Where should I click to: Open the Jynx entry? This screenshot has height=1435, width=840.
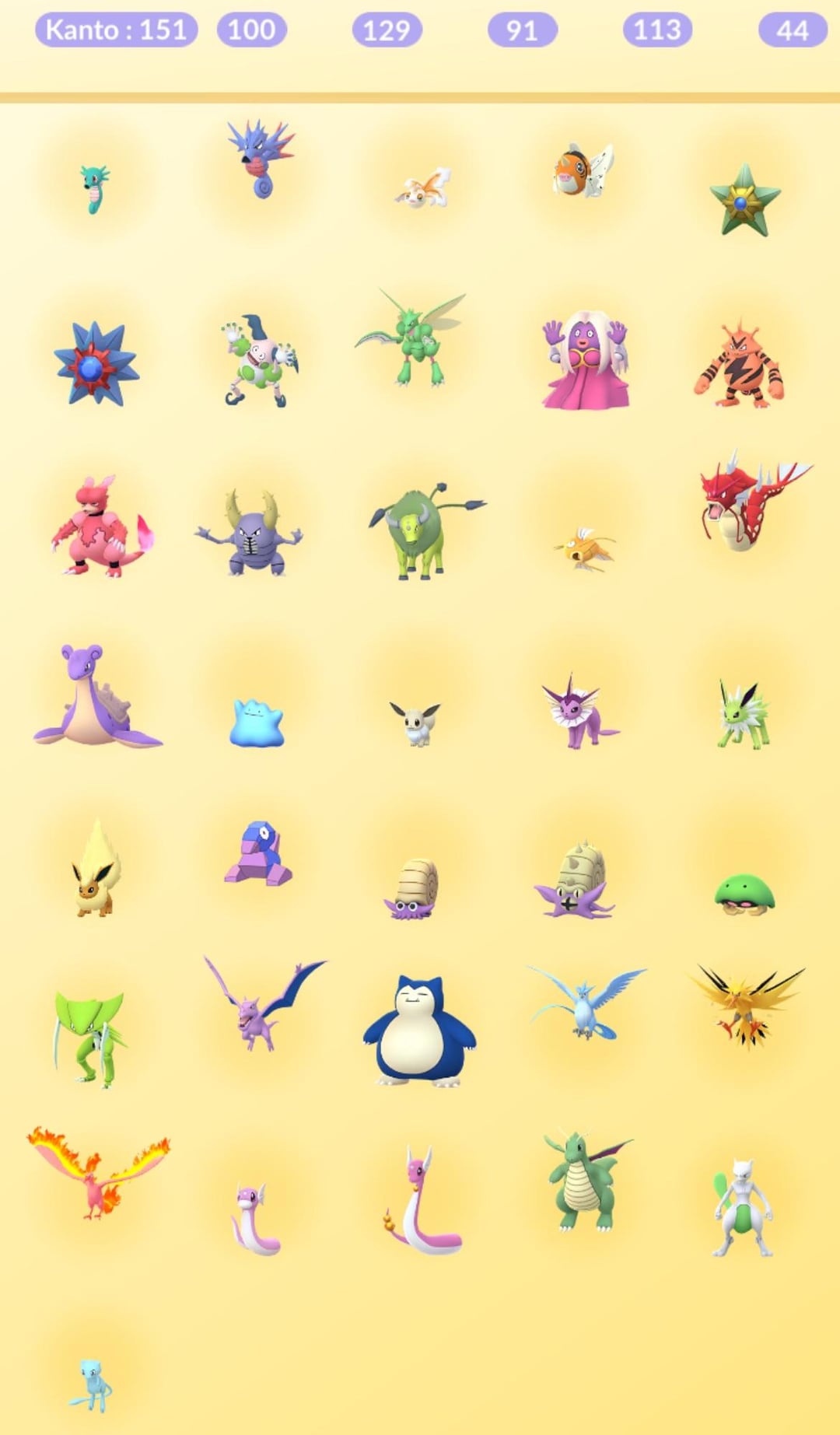coord(585,359)
